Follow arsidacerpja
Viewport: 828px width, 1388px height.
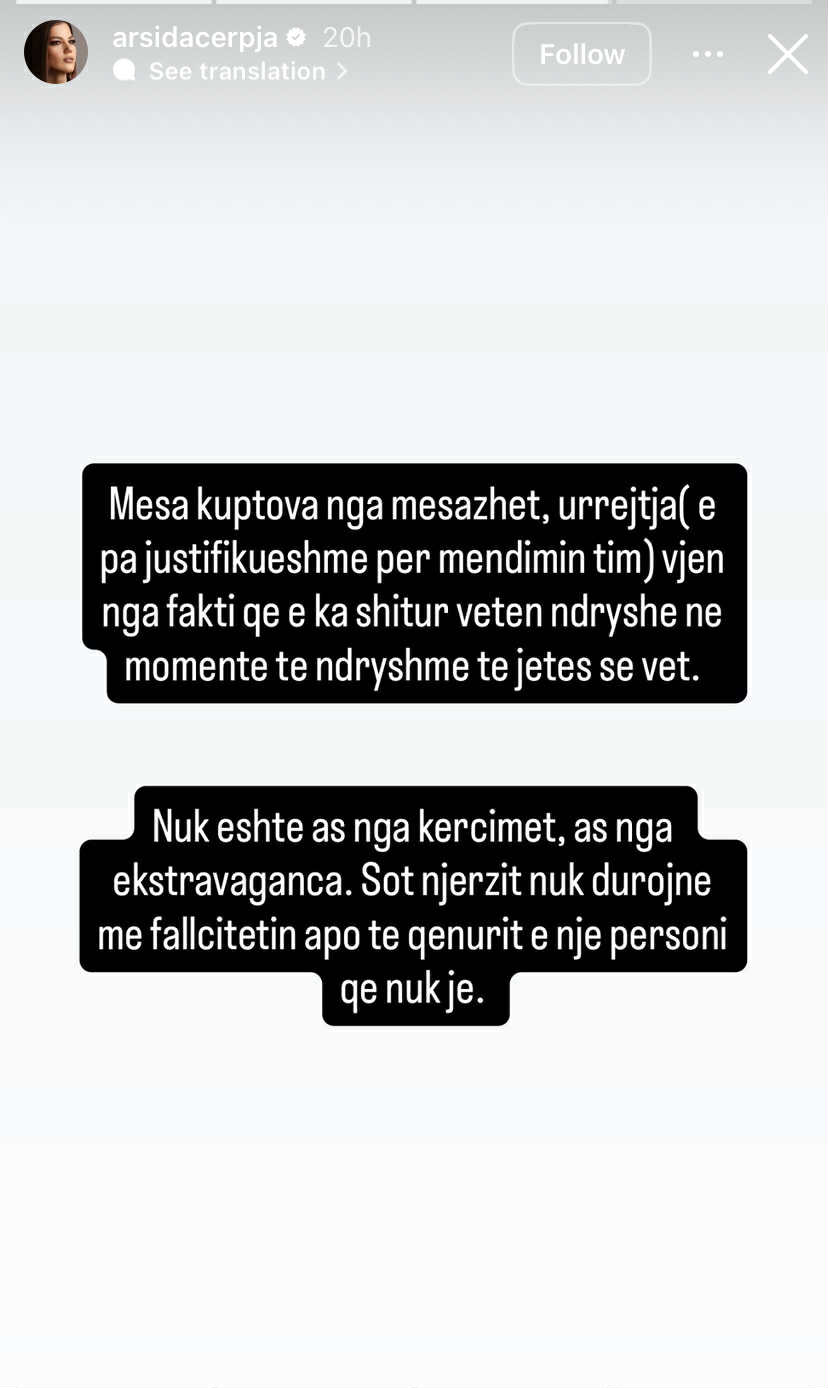coord(581,54)
